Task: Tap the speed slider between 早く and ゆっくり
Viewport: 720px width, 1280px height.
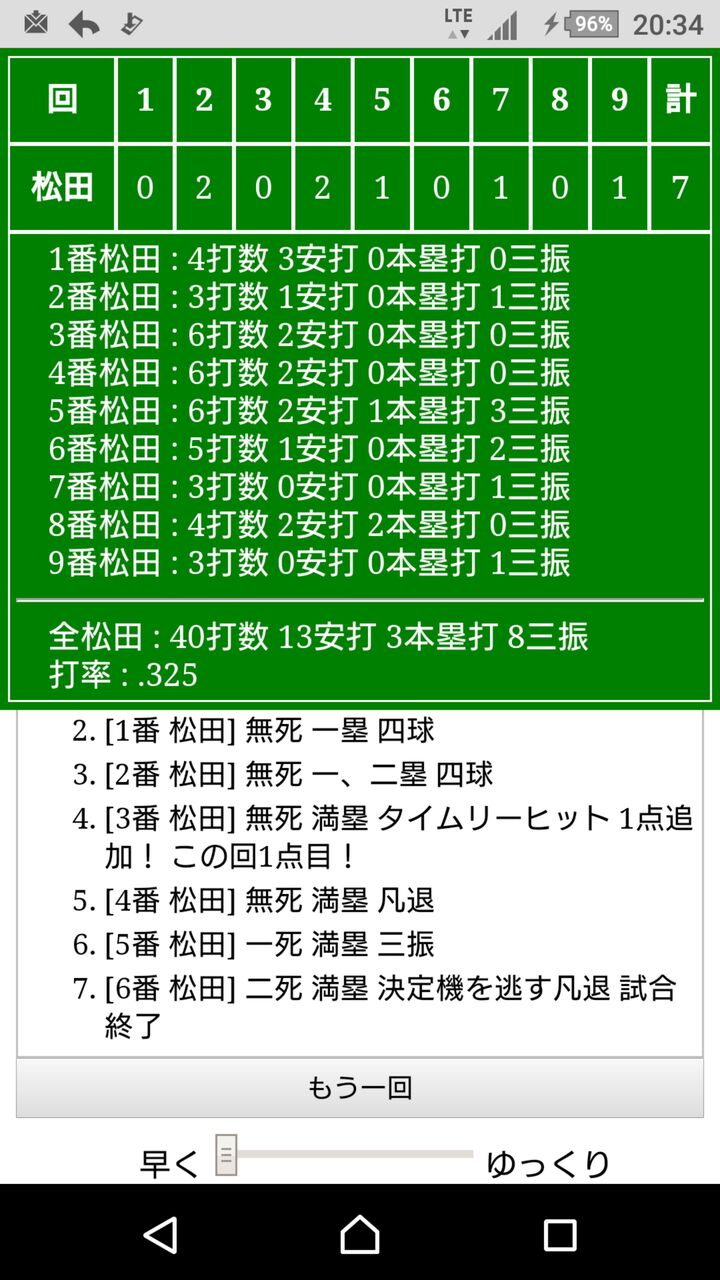Action: [345, 1155]
